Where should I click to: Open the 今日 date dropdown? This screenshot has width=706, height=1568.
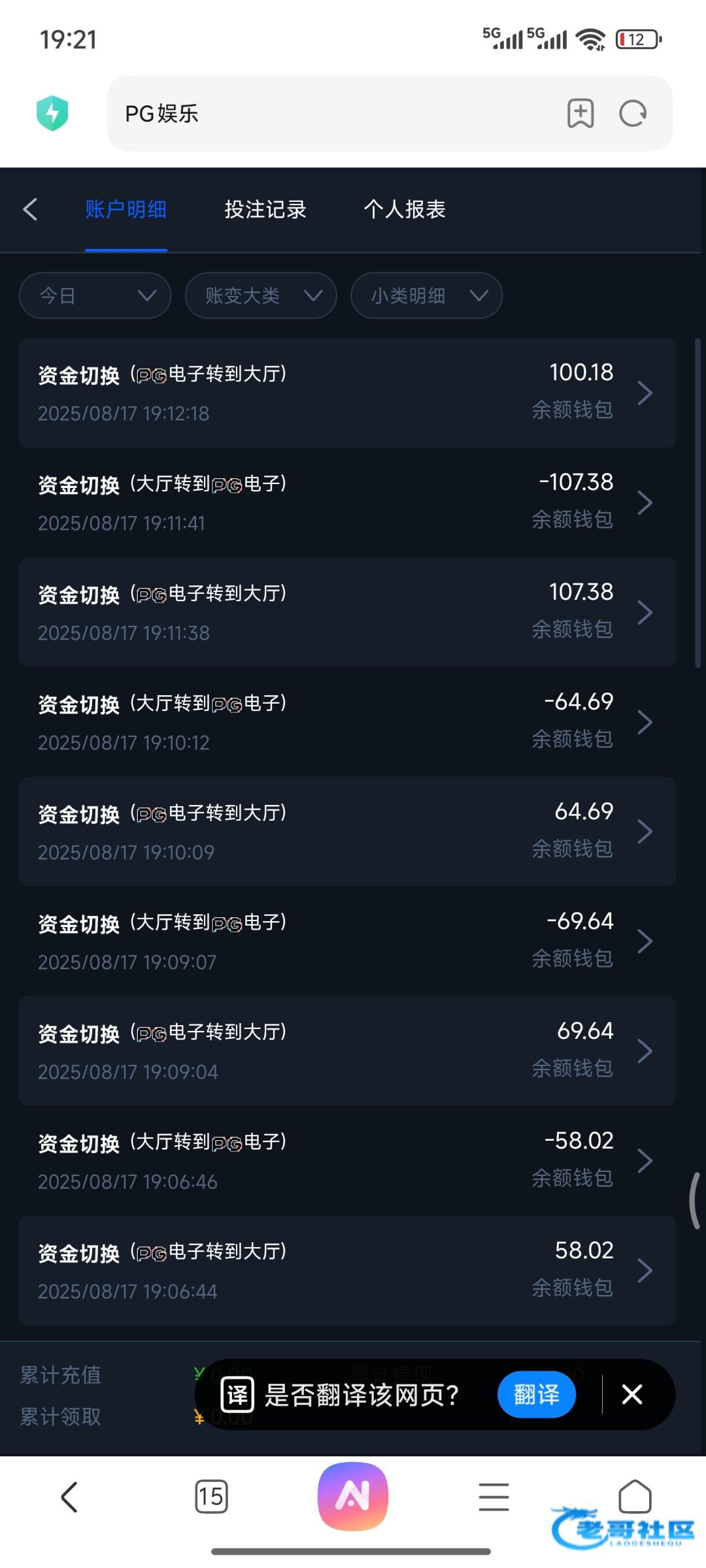point(95,295)
